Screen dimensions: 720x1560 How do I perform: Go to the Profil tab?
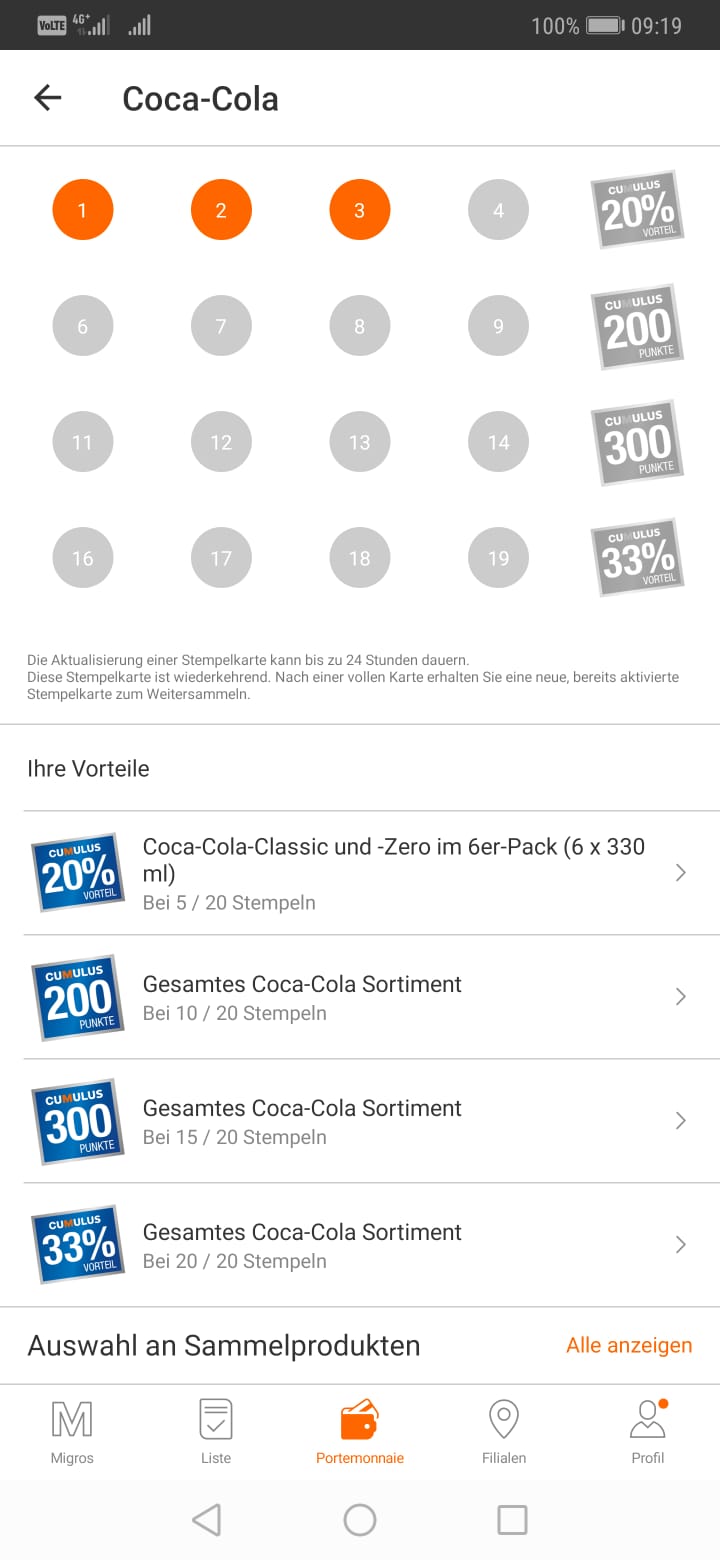click(648, 1432)
